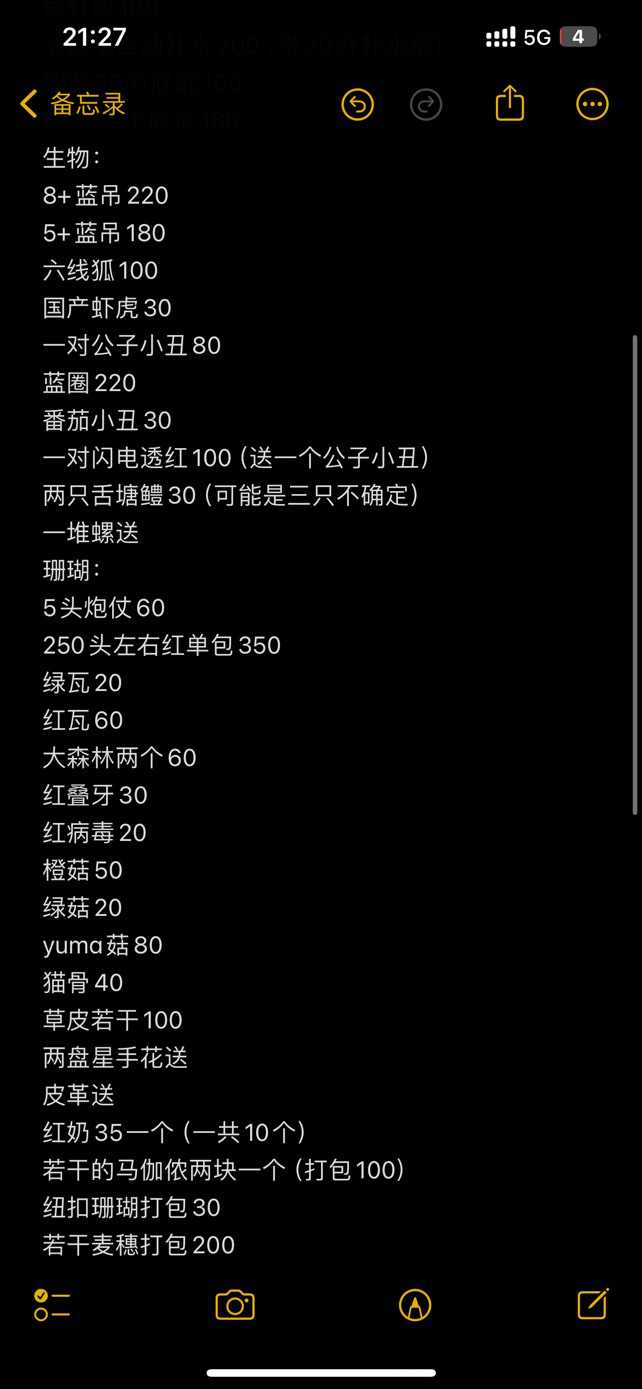Open the camera attachment options
This screenshot has height=1389, width=642.
pos(235,1304)
